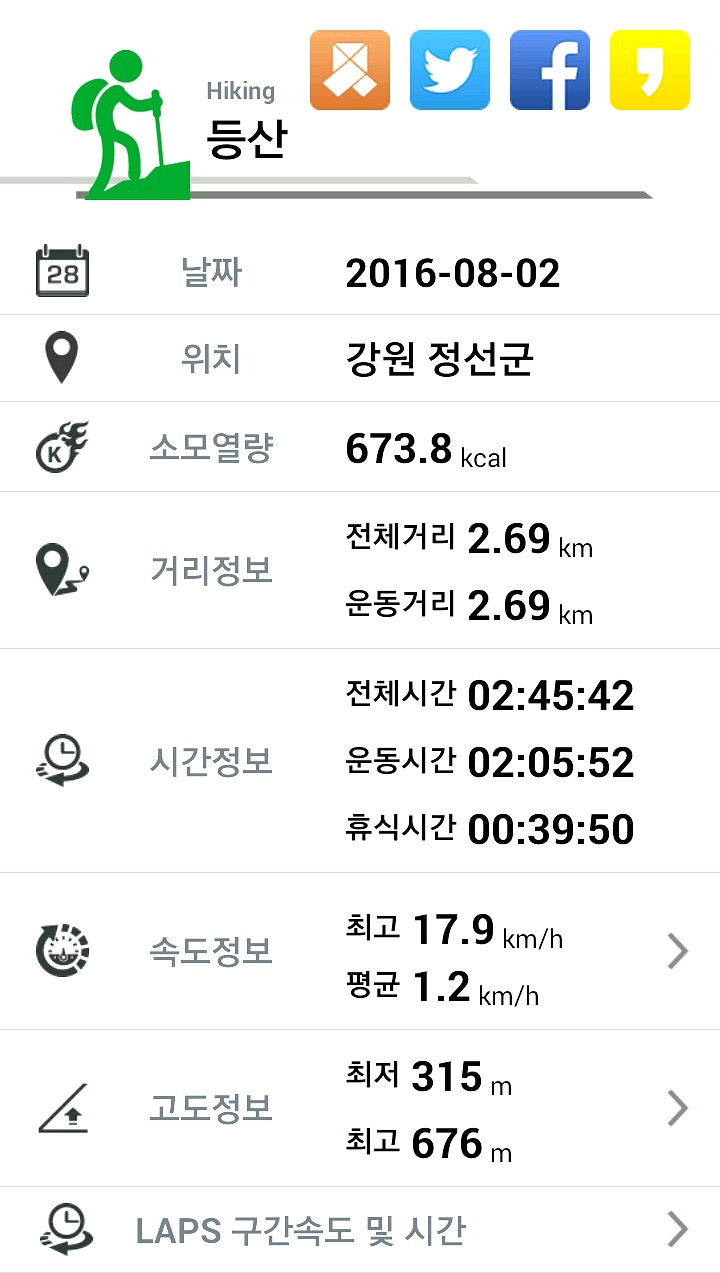This screenshot has width=720, height=1273.
Task: Open LAPS 구간속도 및 시간
Action: tap(360, 1230)
